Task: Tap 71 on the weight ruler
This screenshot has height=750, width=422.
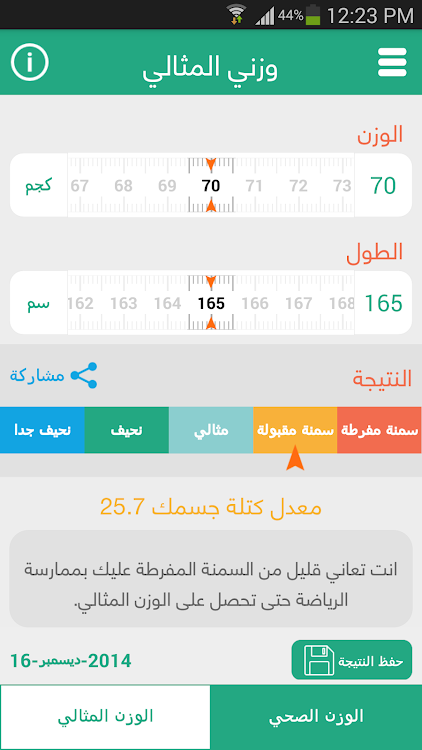Action: point(255,186)
